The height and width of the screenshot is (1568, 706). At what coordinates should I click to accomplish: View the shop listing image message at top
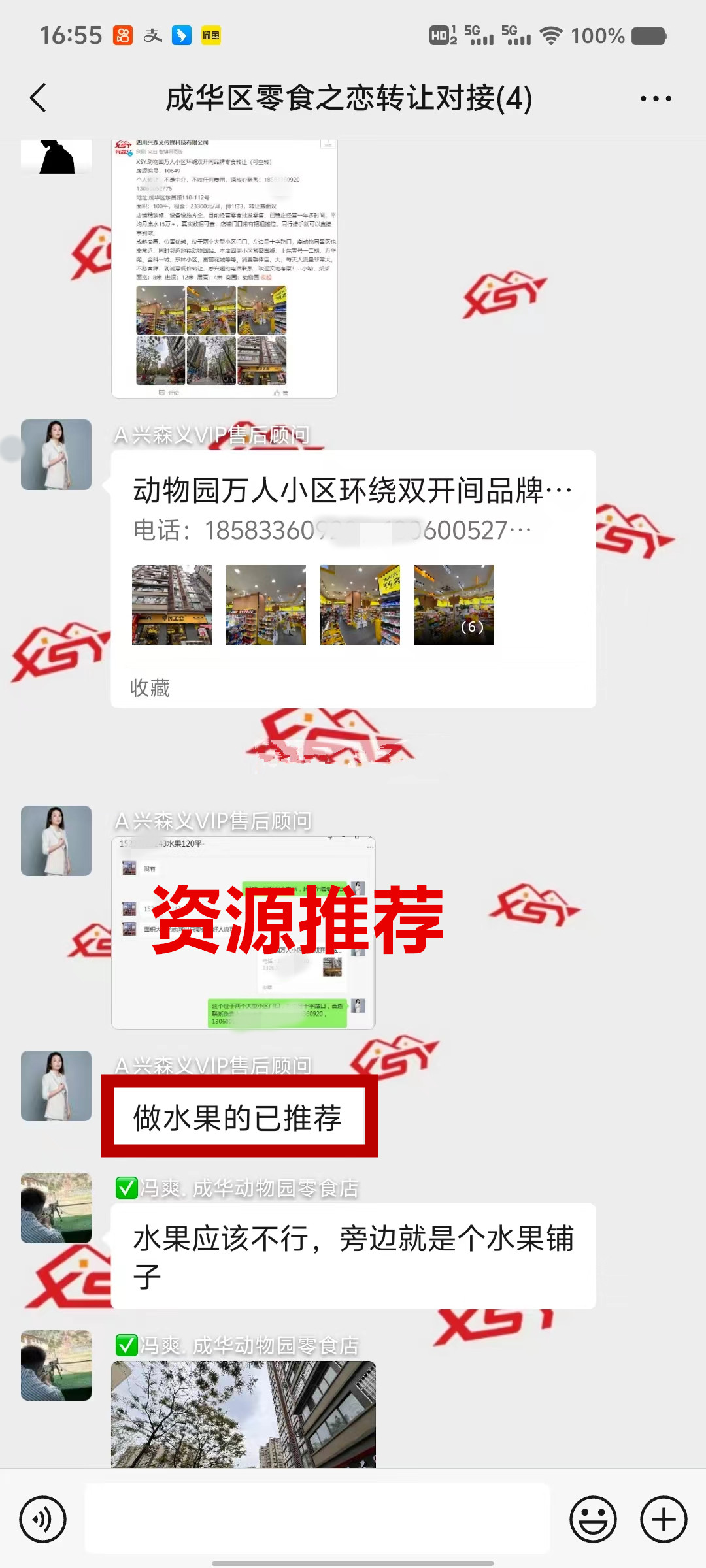coord(224,268)
